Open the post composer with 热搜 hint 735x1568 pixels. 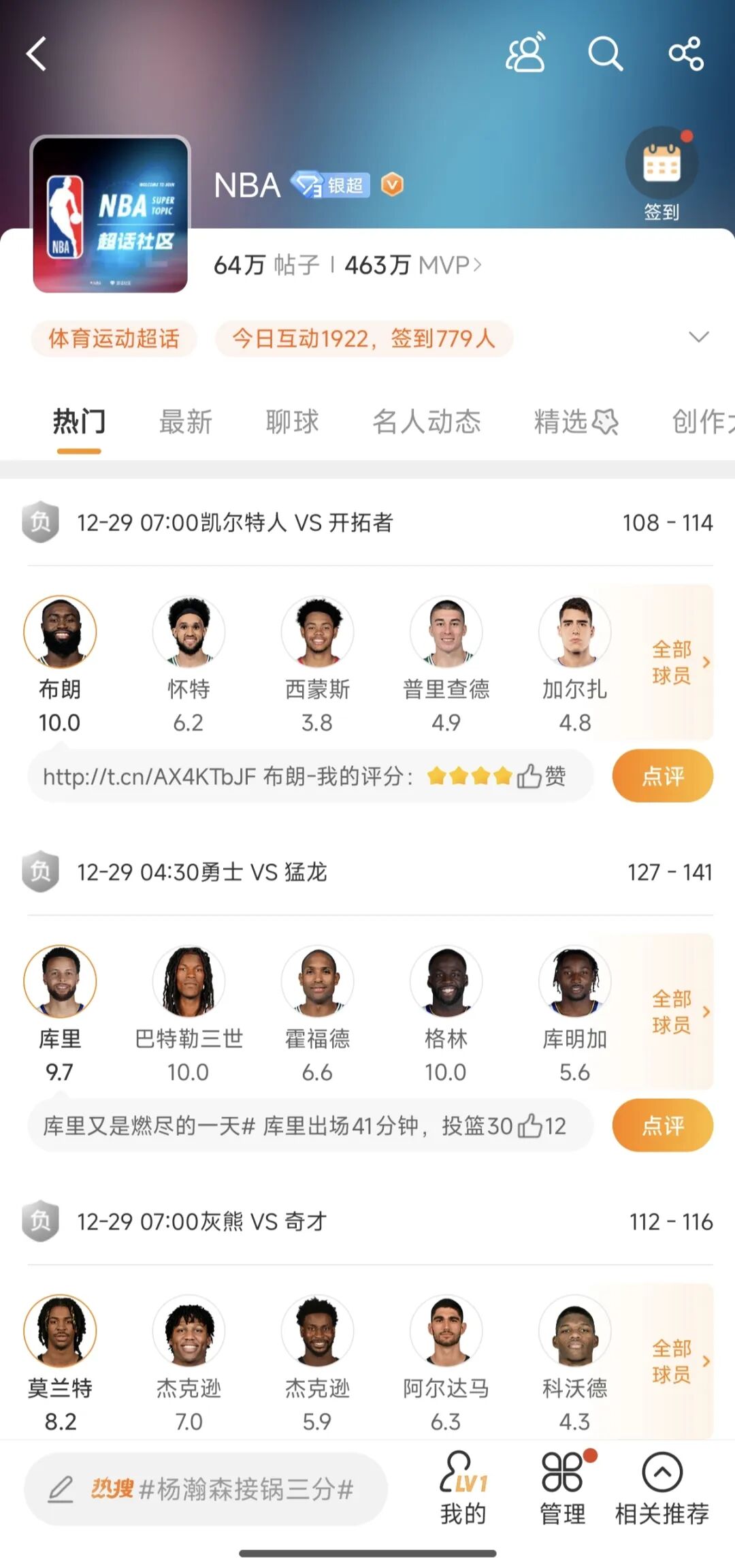coord(206,1490)
